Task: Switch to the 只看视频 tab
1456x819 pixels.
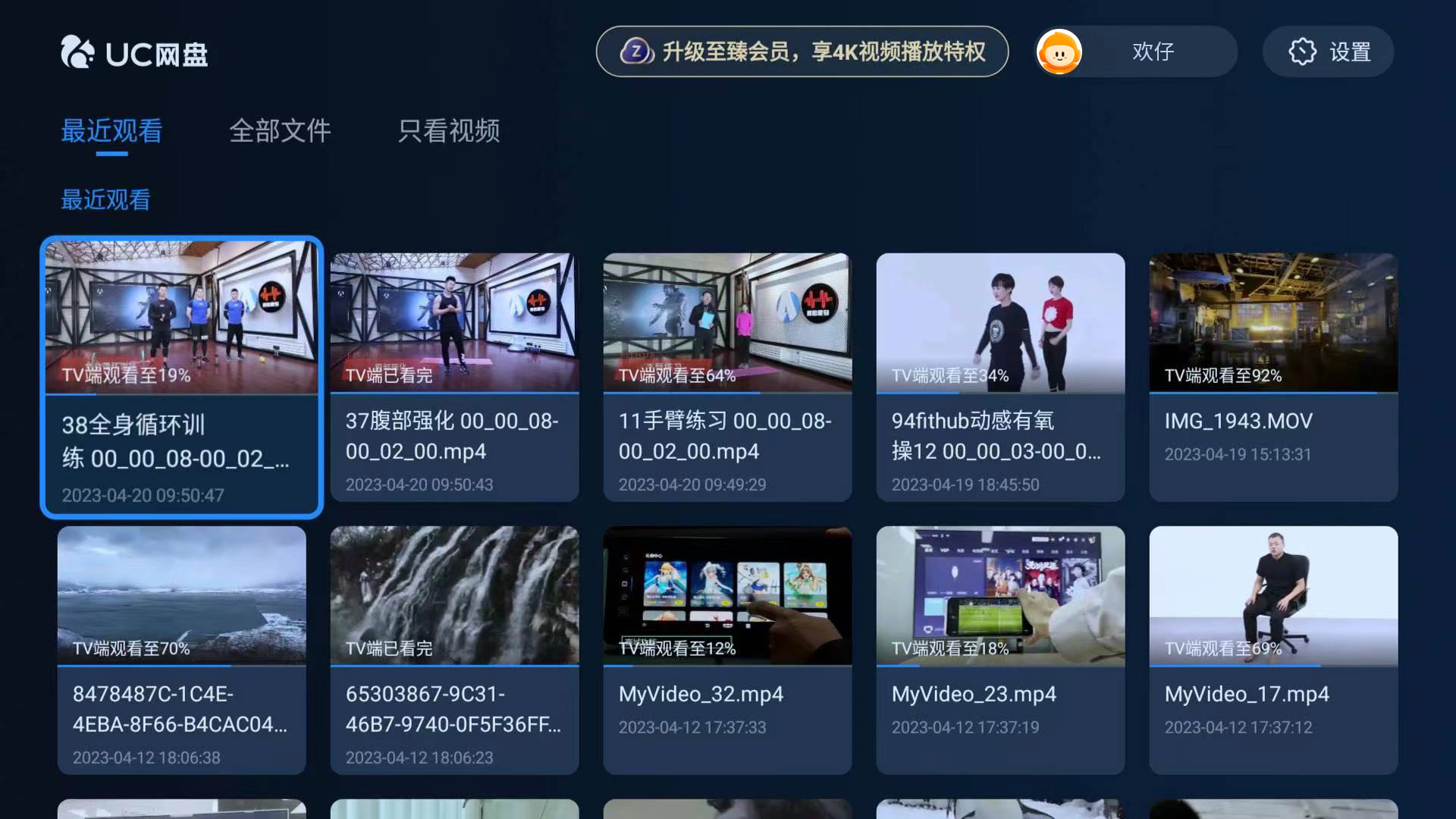Action: (x=448, y=131)
